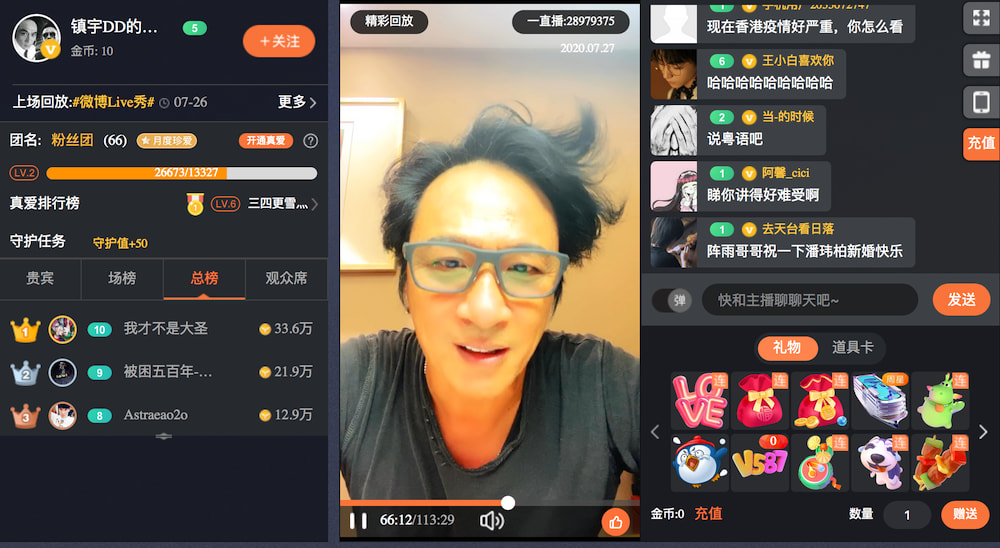Tap 赠送 to send the gift

click(x=964, y=514)
